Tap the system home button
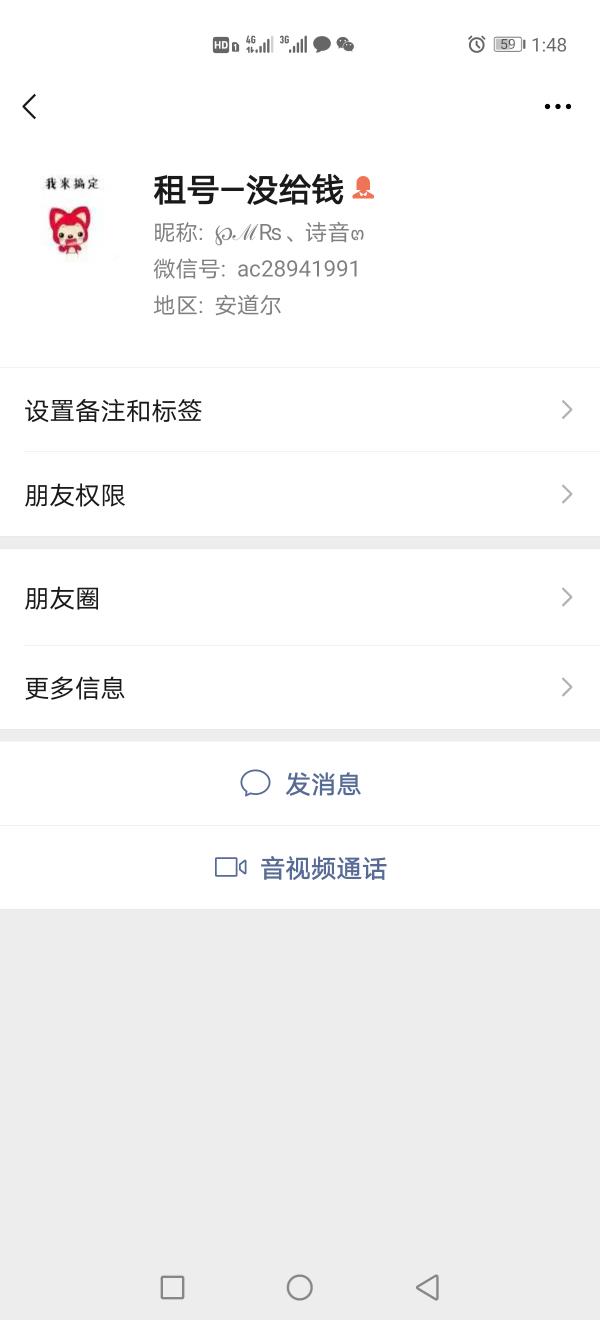The image size is (600, 1320). pyautogui.click(x=300, y=1287)
